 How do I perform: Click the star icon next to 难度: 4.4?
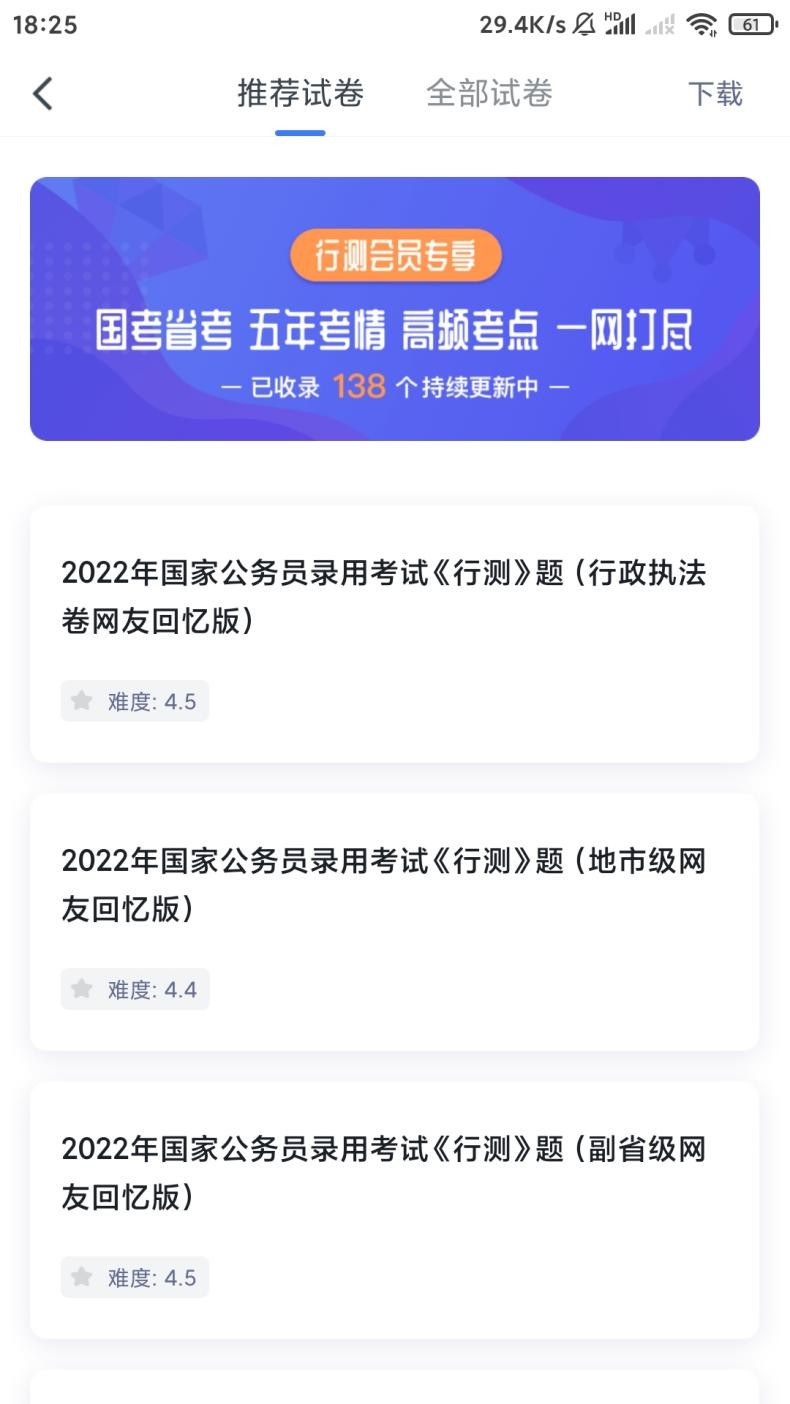click(82, 989)
